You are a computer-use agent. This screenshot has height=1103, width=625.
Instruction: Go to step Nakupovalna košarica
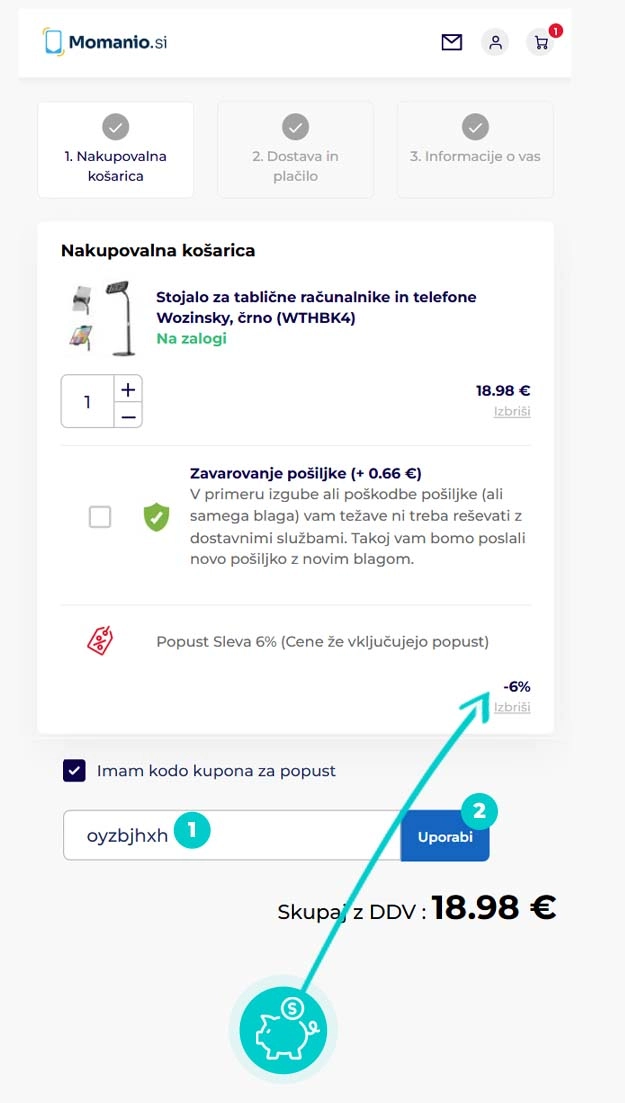[115, 150]
